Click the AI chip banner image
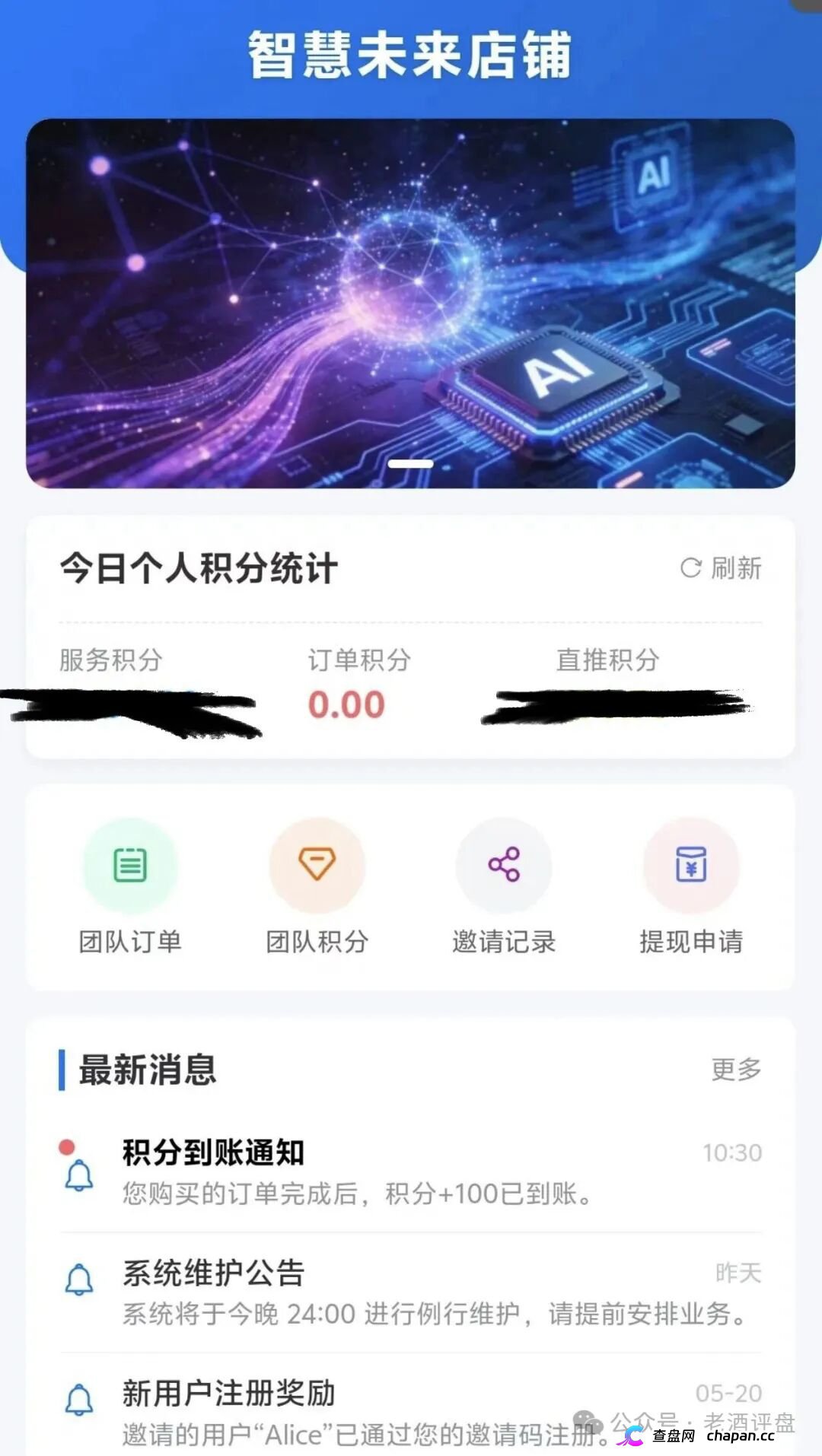 [x=411, y=304]
